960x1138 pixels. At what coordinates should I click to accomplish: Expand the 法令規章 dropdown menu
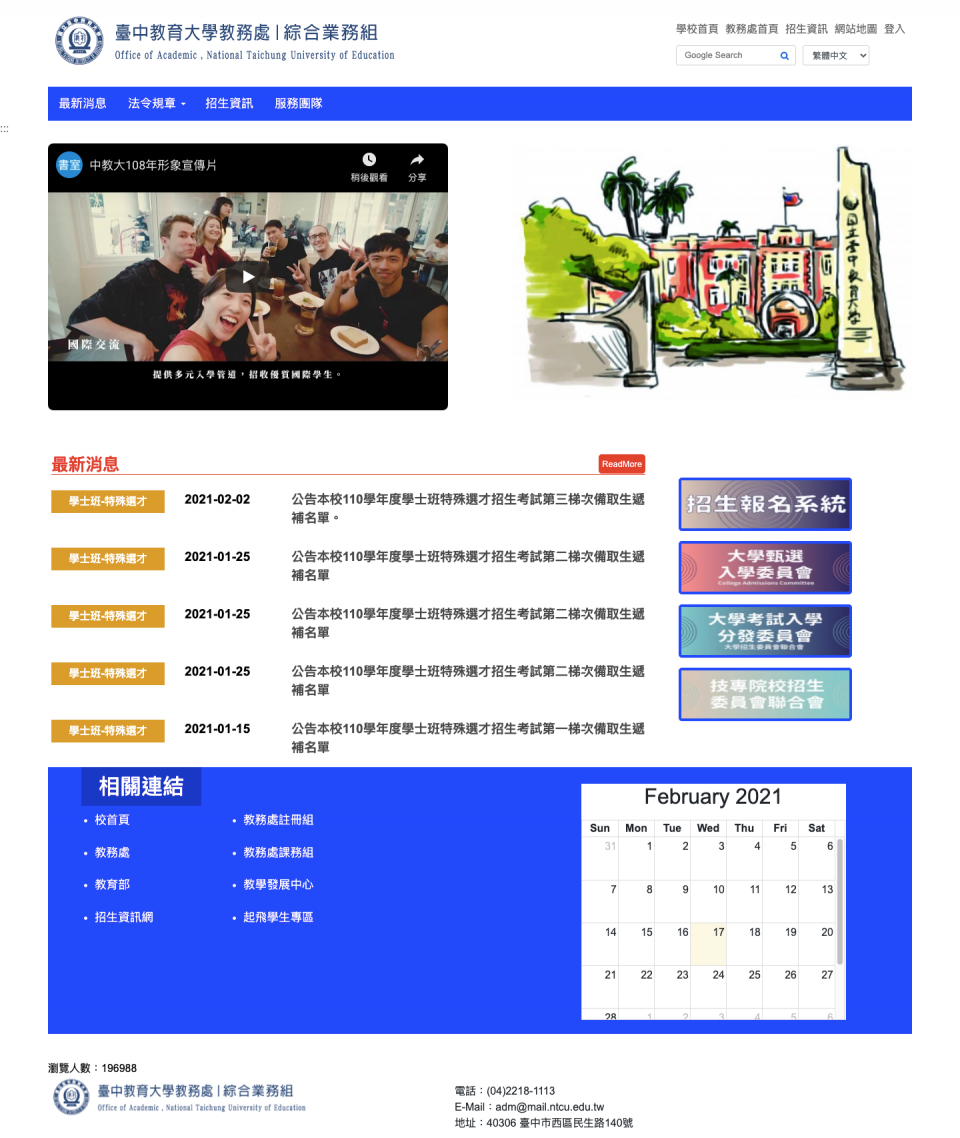tap(156, 104)
